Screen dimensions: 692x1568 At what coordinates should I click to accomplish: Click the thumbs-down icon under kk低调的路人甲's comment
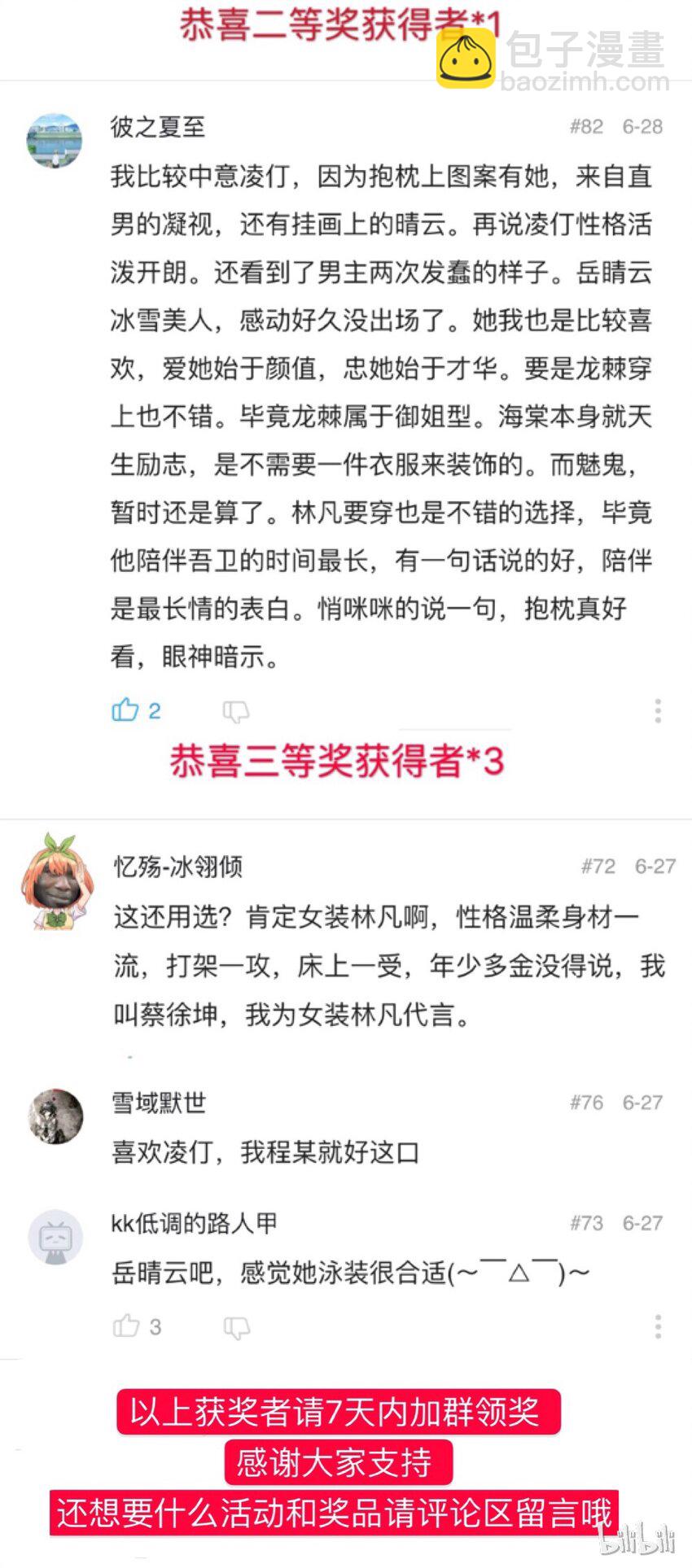point(236,1328)
